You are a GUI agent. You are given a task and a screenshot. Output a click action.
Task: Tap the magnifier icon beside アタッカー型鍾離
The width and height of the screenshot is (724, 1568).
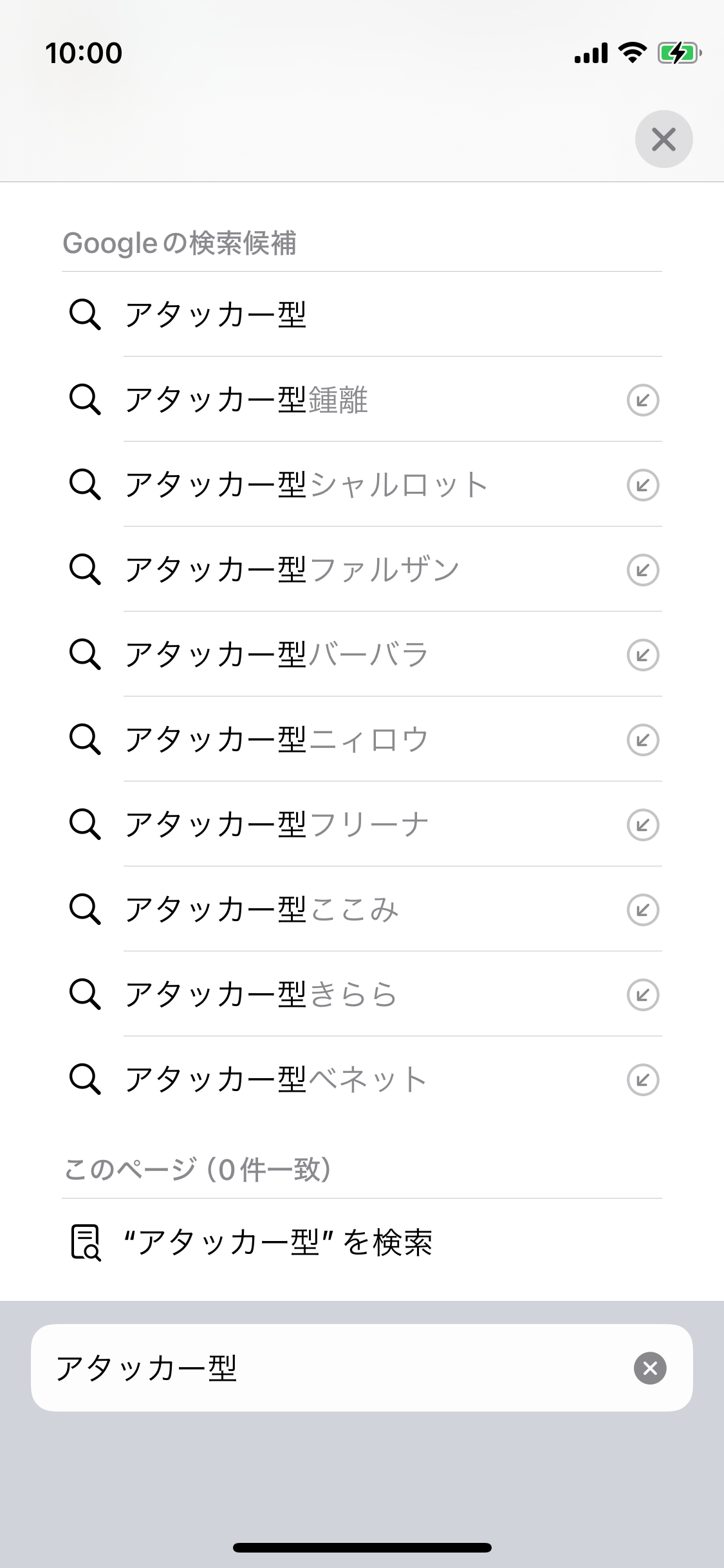click(86, 400)
